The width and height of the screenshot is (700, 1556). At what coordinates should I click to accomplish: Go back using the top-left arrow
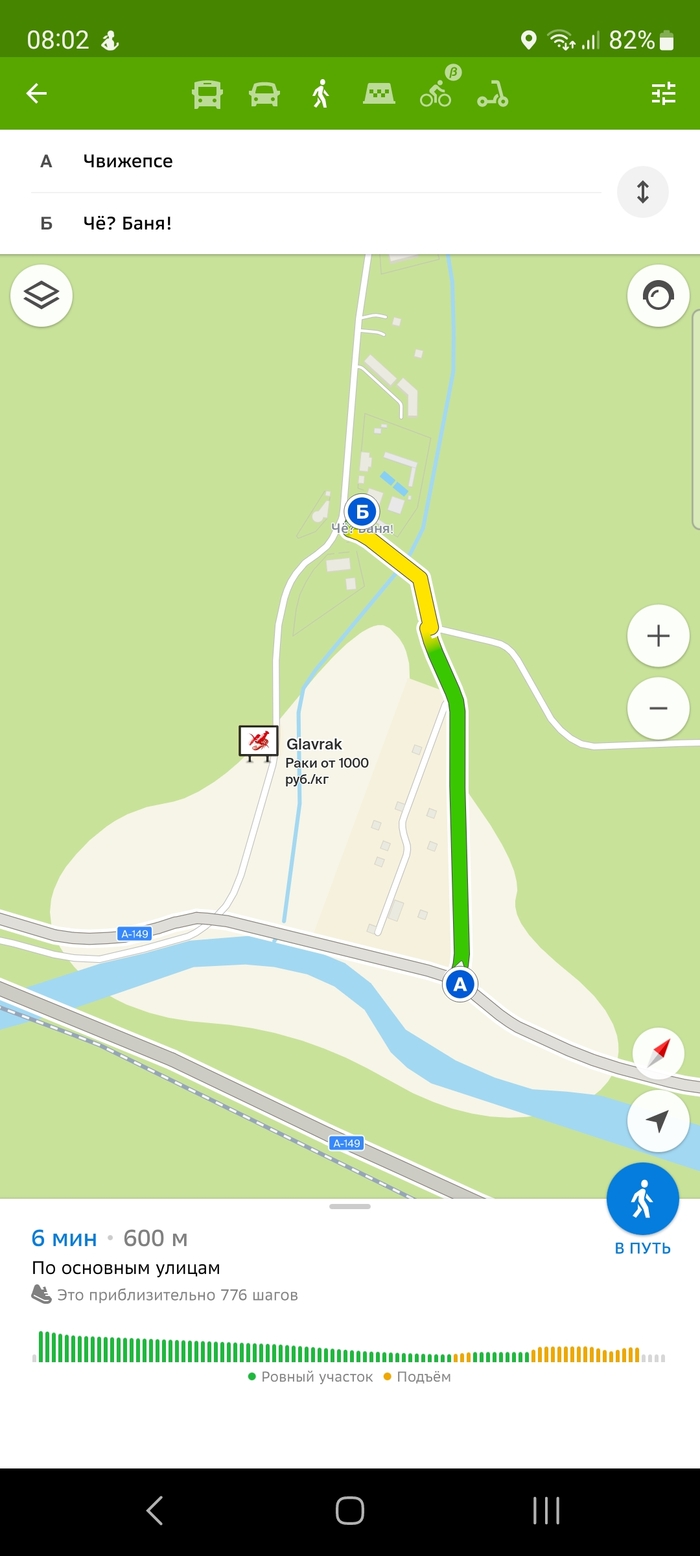click(37, 94)
